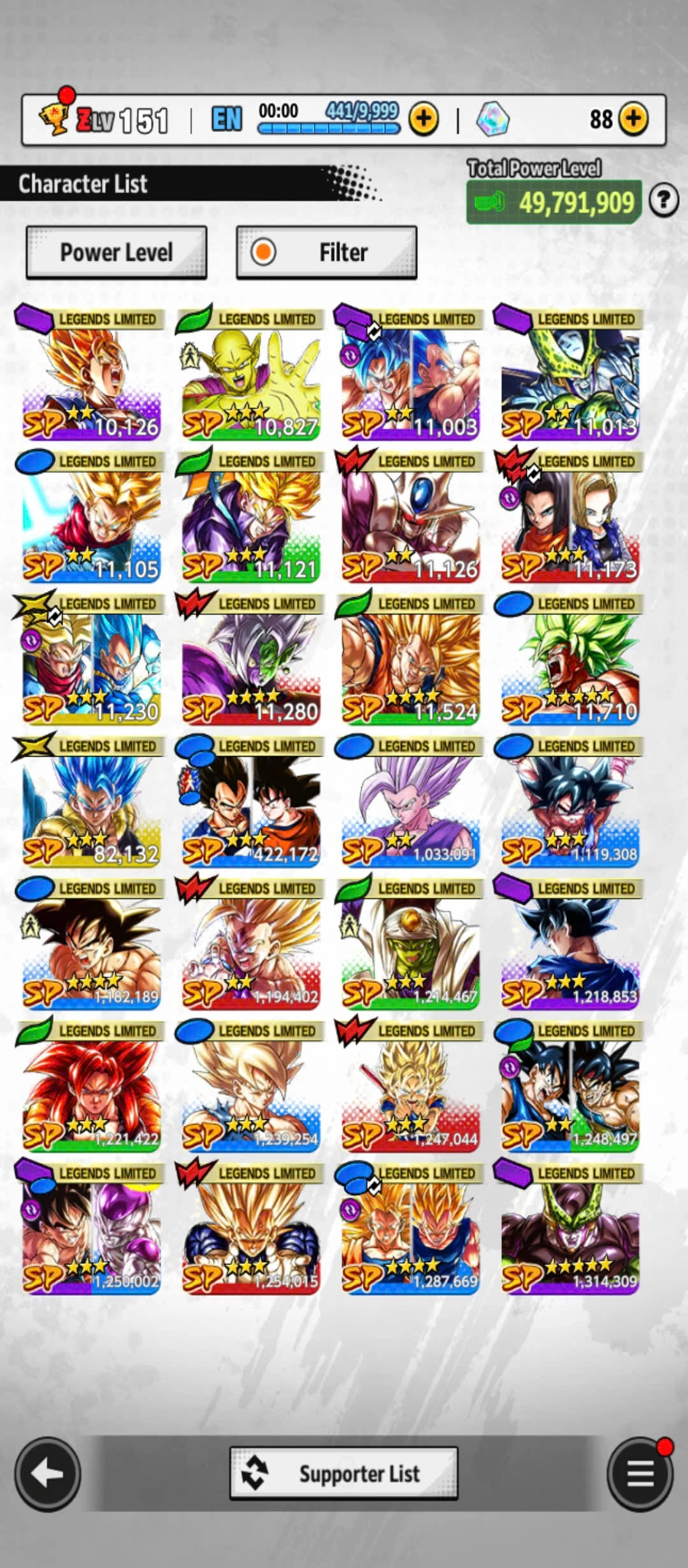Go back with the arrow button

[48, 1473]
